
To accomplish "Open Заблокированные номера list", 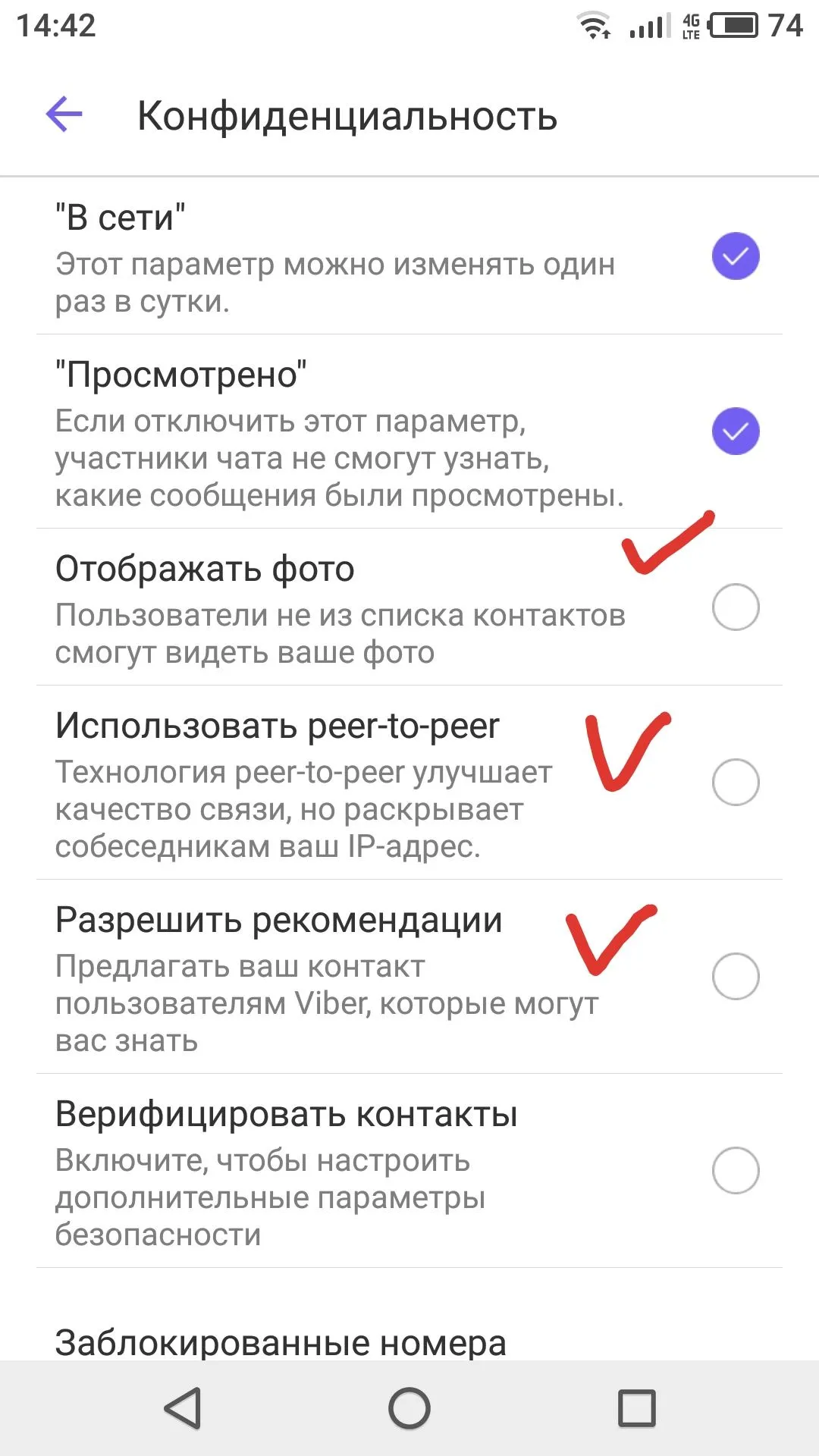I will [281, 1341].
